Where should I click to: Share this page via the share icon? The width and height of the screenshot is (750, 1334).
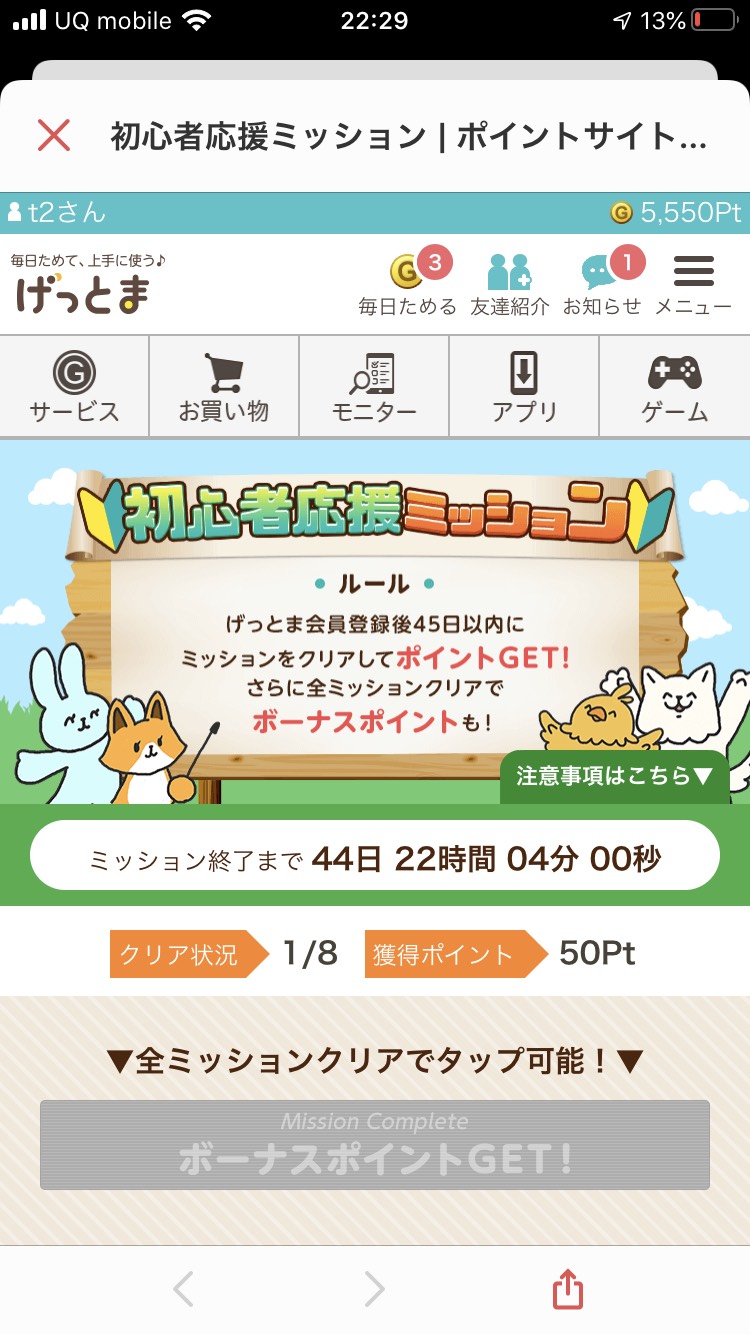[x=567, y=1289]
